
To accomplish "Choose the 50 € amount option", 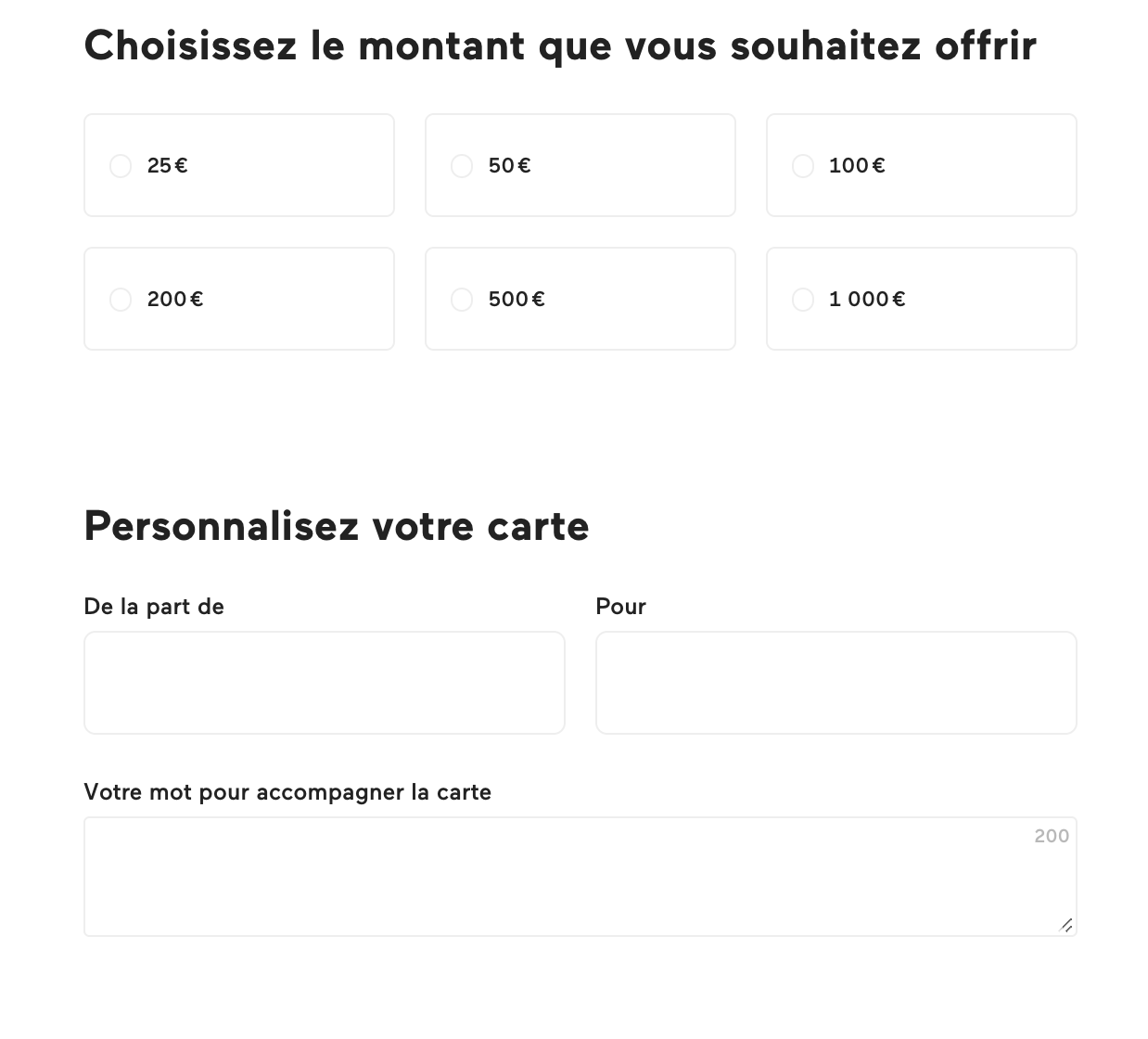I will [x=462, y=166].
